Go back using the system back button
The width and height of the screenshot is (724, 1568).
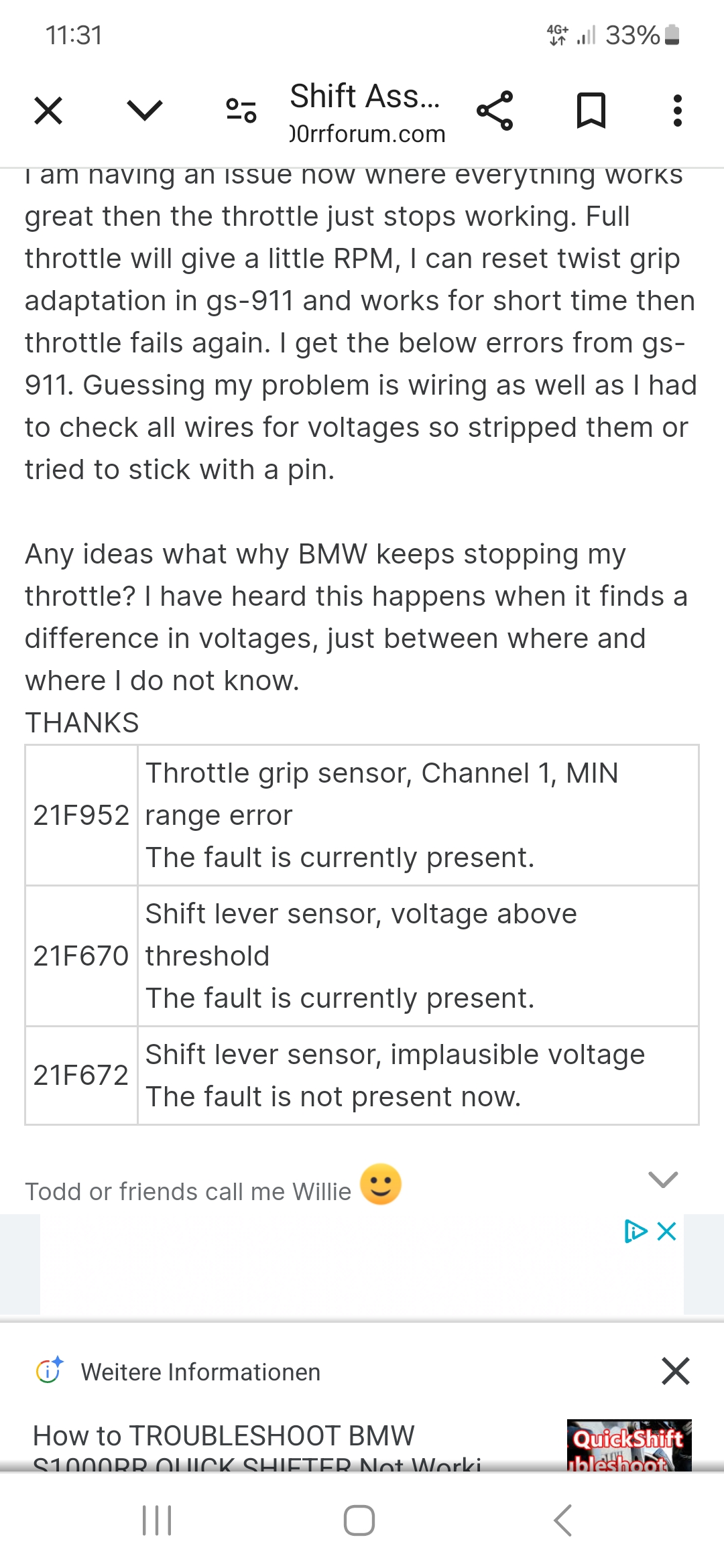(x=563, y=1520)
